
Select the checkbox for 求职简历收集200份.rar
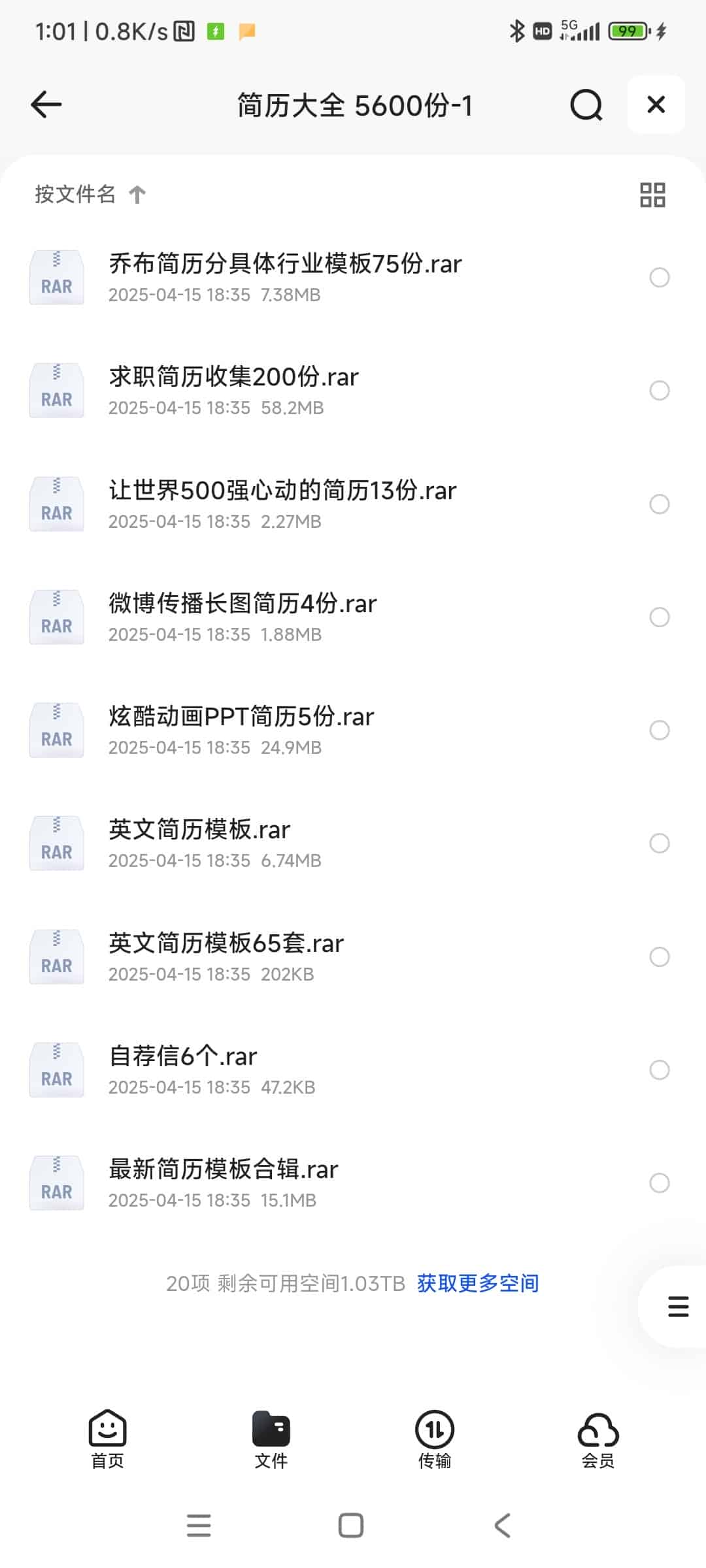(x=659, y=391)
